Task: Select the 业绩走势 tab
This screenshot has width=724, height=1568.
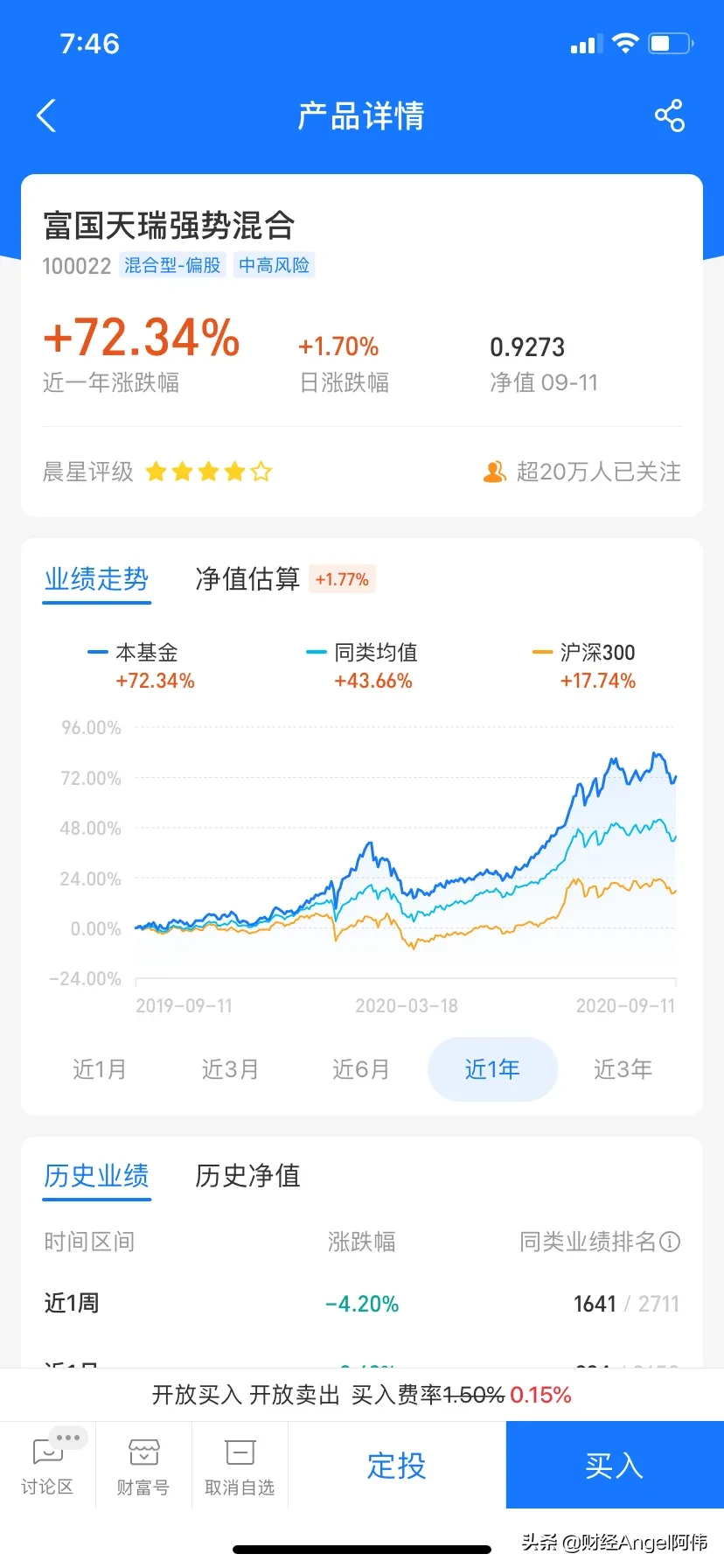Action: click(97, 579)
